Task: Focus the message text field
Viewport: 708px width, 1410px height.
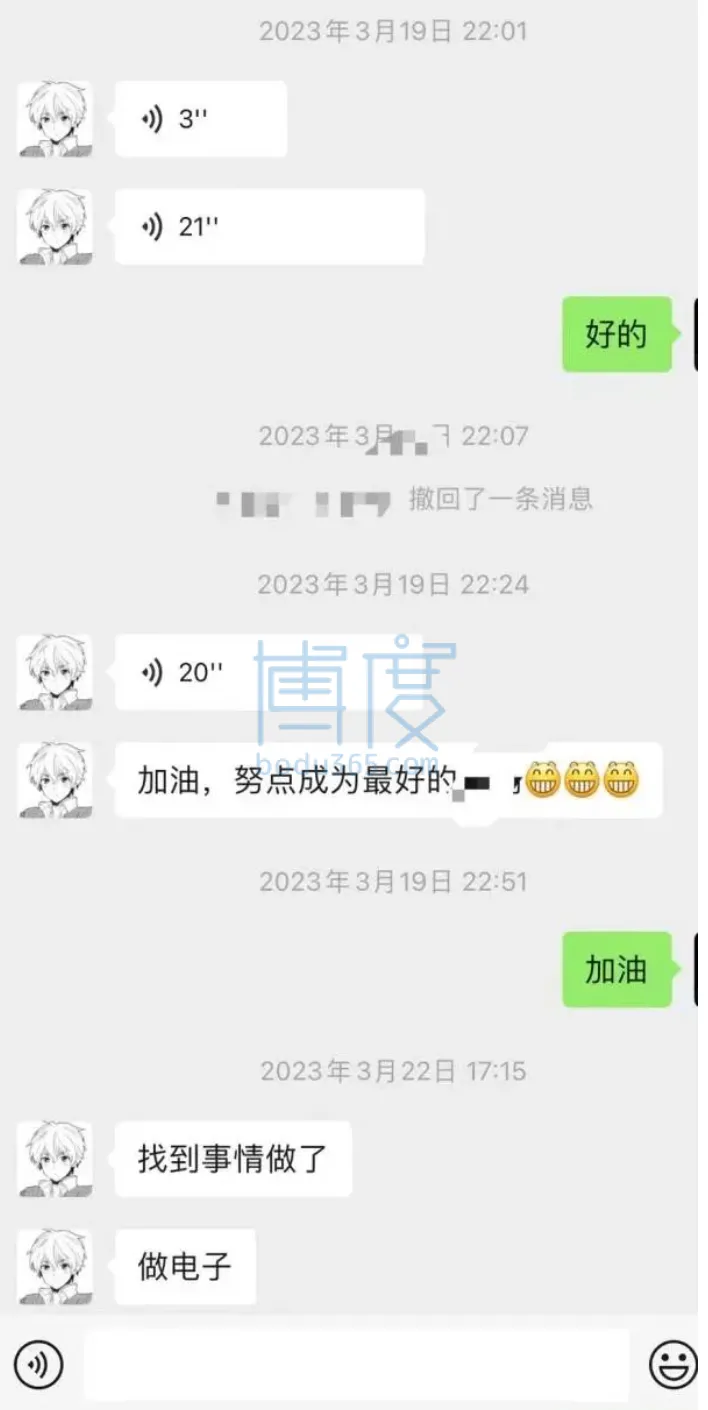Action: click(356, 1364)
